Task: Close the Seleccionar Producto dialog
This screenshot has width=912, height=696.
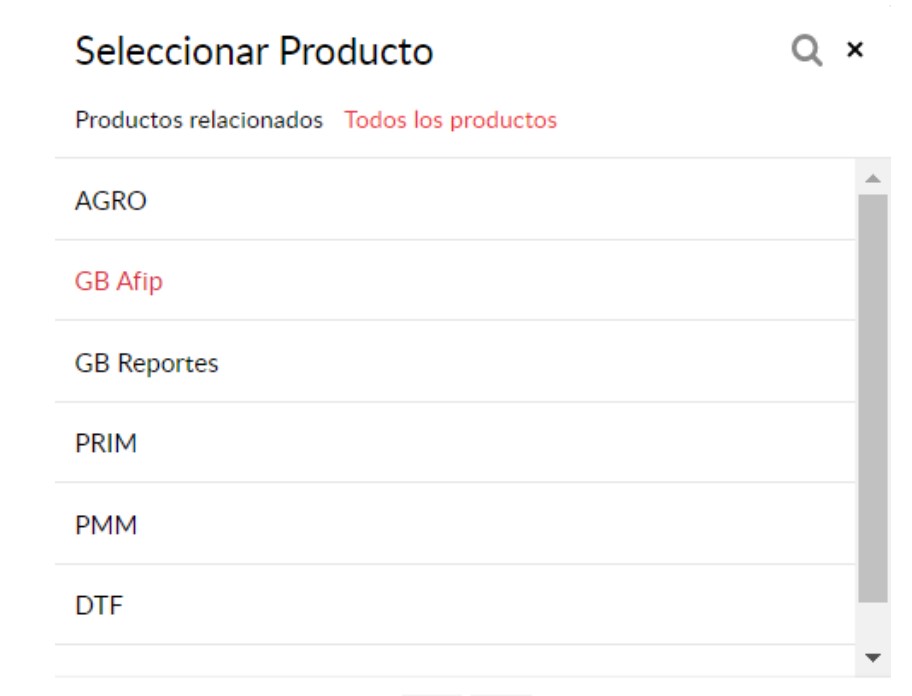Action: (x=854, y=49)
